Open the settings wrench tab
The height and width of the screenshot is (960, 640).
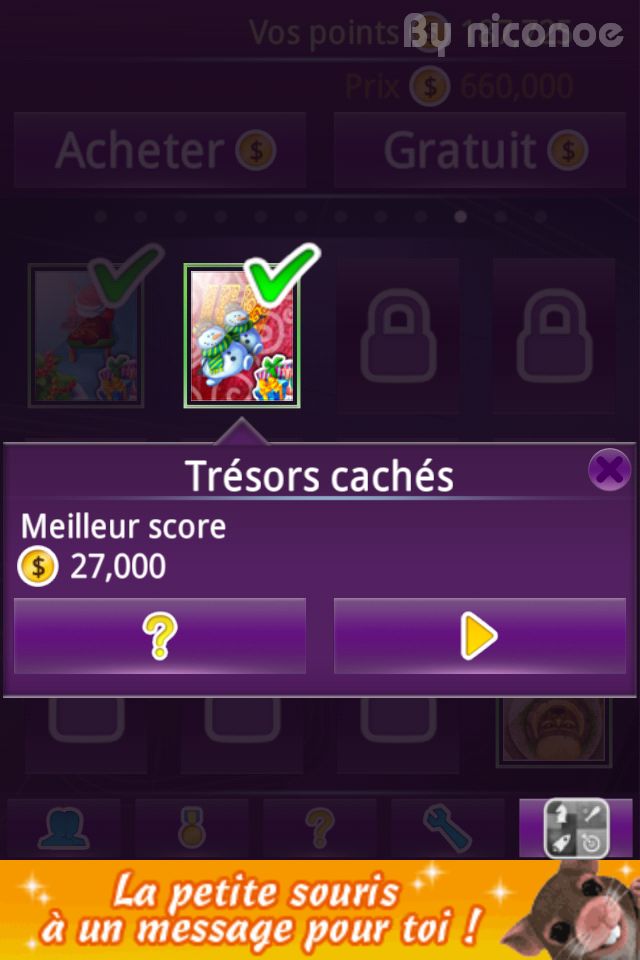pyautogui.click(x=447, y=828)
